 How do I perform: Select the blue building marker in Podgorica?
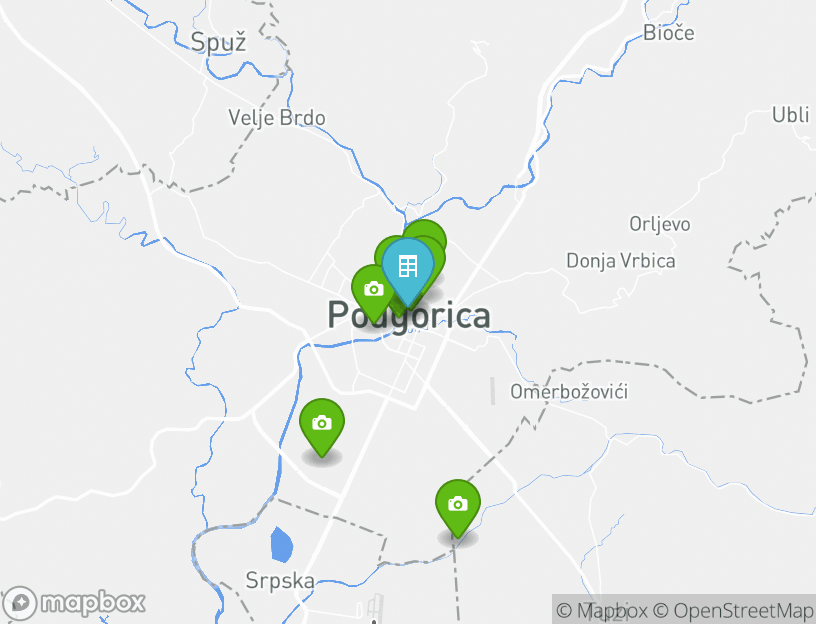[408, 267]
